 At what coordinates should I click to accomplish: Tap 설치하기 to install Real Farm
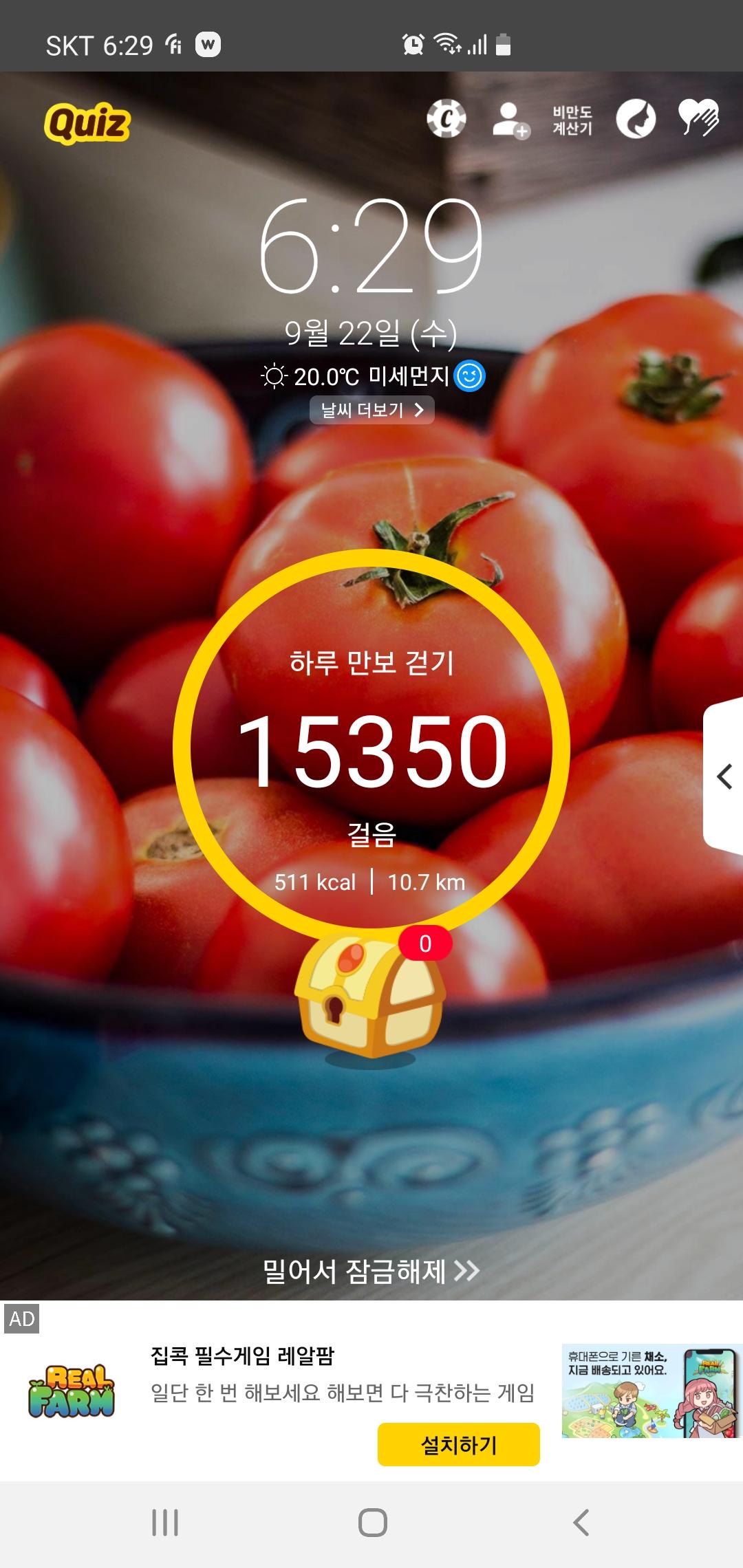tap(458, 1444)
